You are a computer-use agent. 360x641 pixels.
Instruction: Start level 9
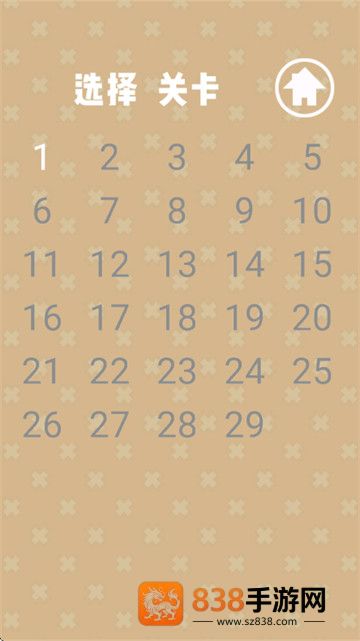coord(244,211)
